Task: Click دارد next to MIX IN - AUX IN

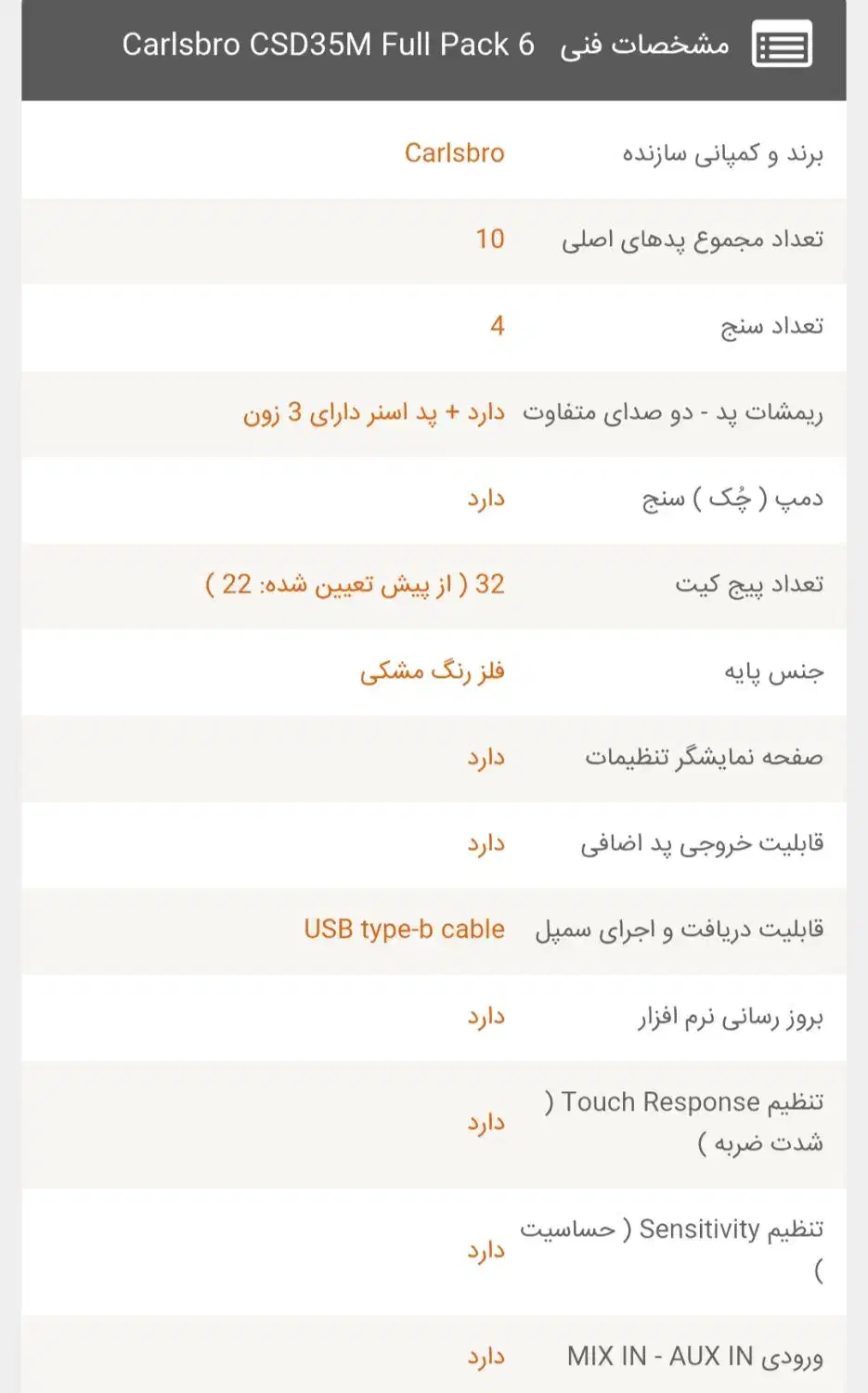Action: coord(485,1357)
